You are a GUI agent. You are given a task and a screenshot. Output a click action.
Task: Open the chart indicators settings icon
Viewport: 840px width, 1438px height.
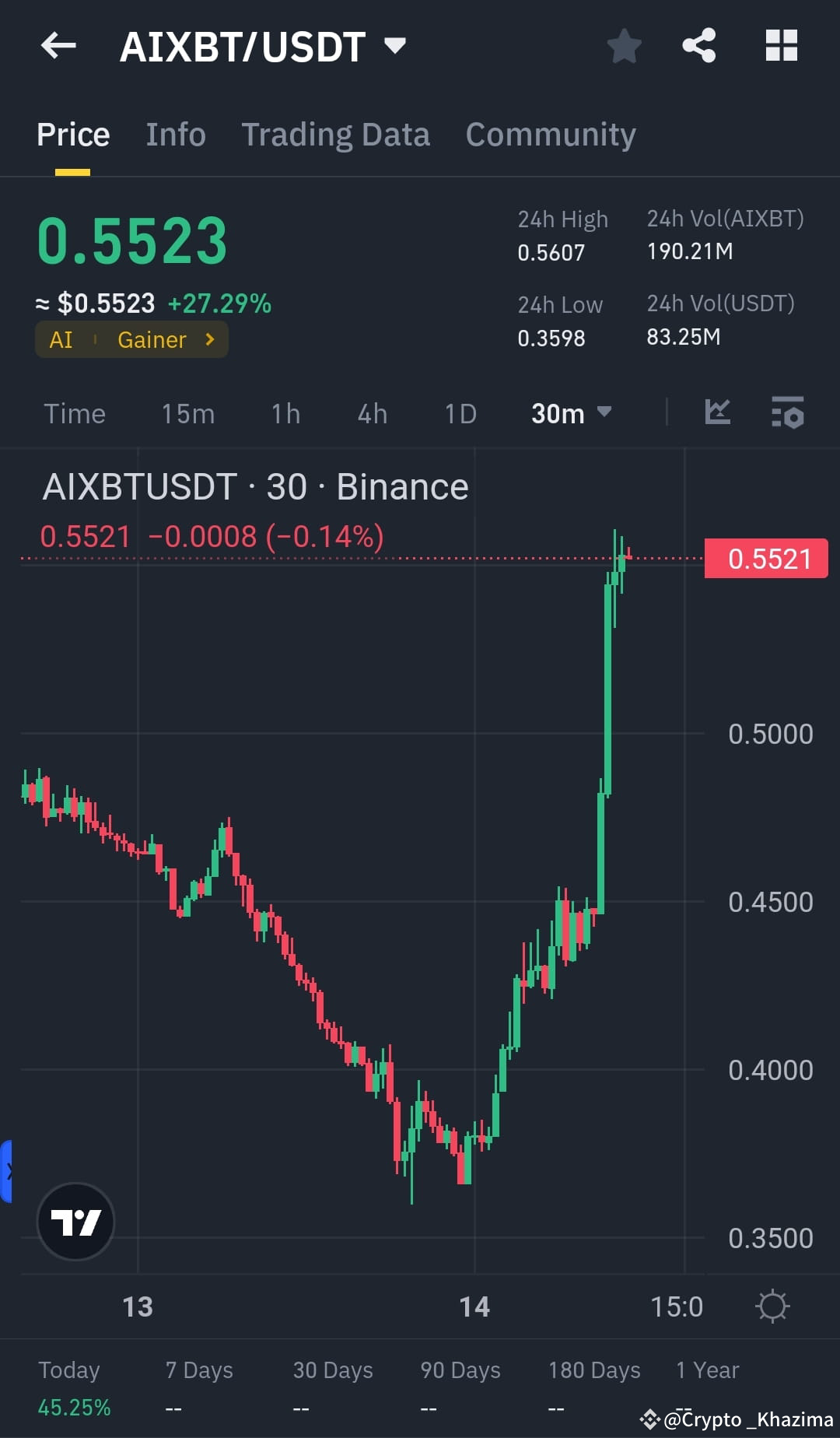point(788,413)
